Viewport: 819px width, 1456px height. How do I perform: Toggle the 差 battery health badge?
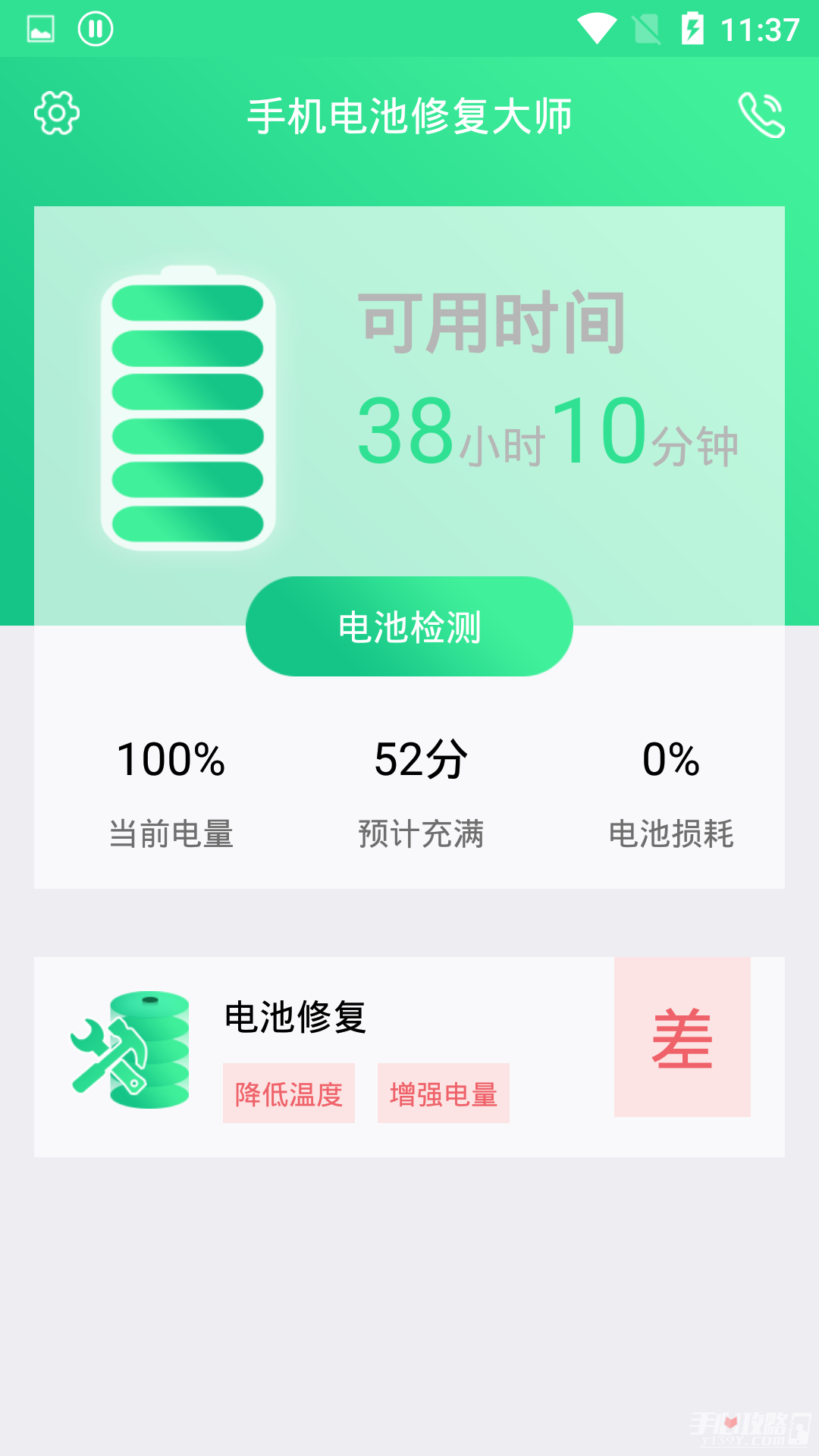pyautogui.click(x=682, y=1047)
